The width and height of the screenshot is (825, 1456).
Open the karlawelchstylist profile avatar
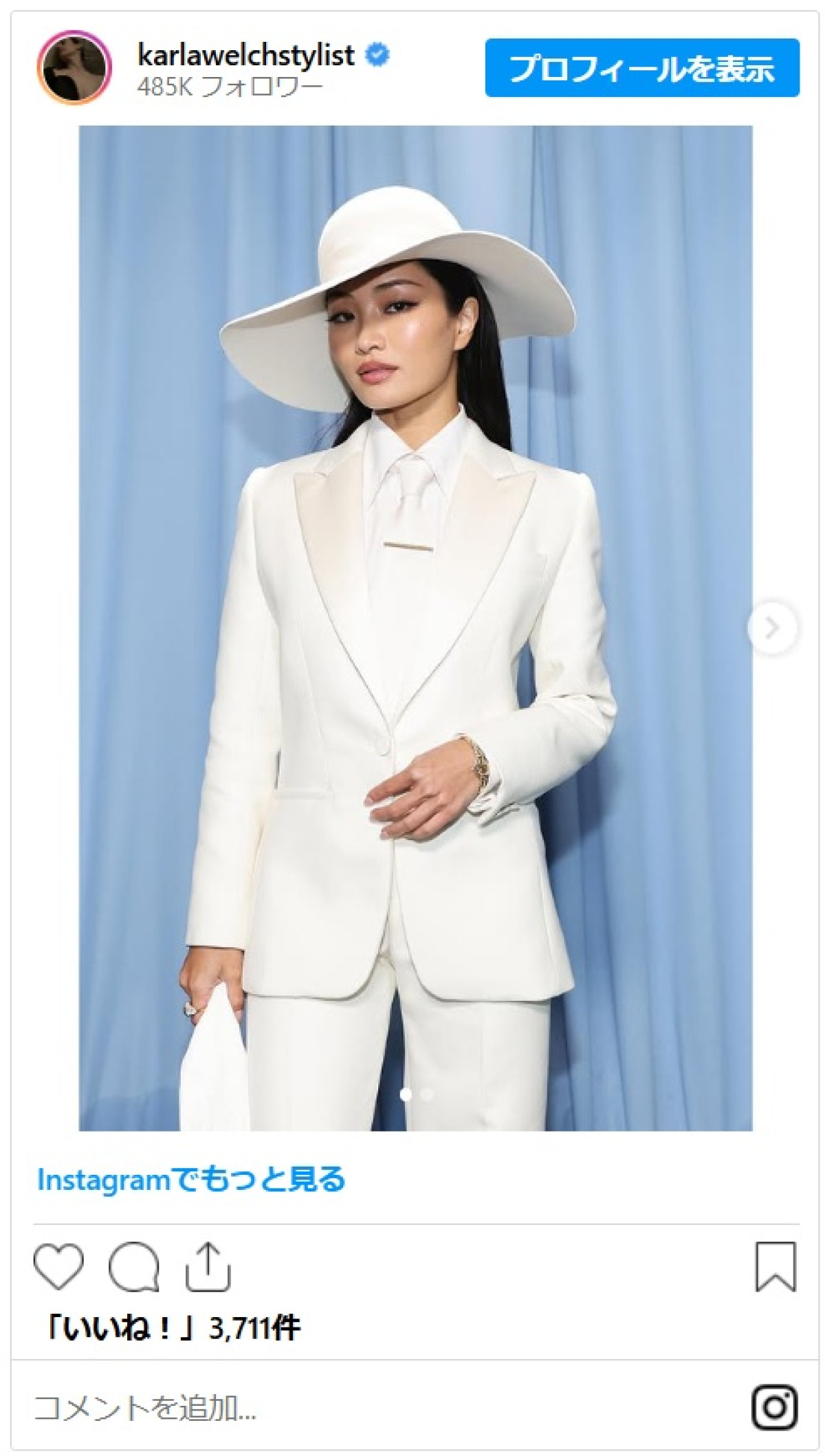[74, 67]
